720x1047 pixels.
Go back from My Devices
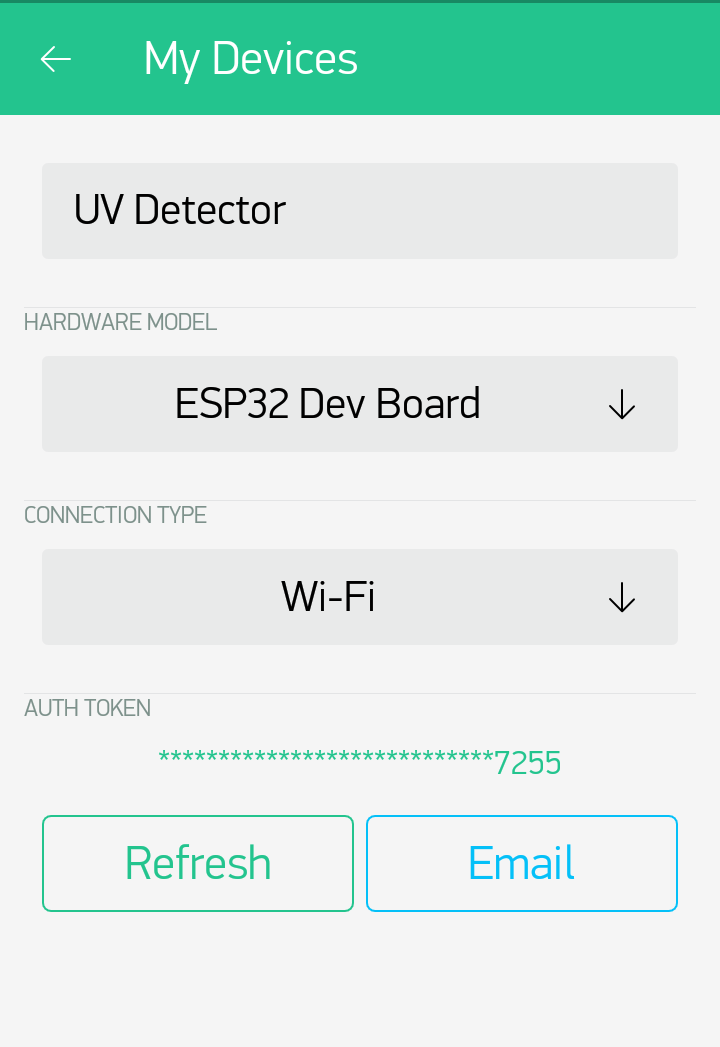(56, 59)
